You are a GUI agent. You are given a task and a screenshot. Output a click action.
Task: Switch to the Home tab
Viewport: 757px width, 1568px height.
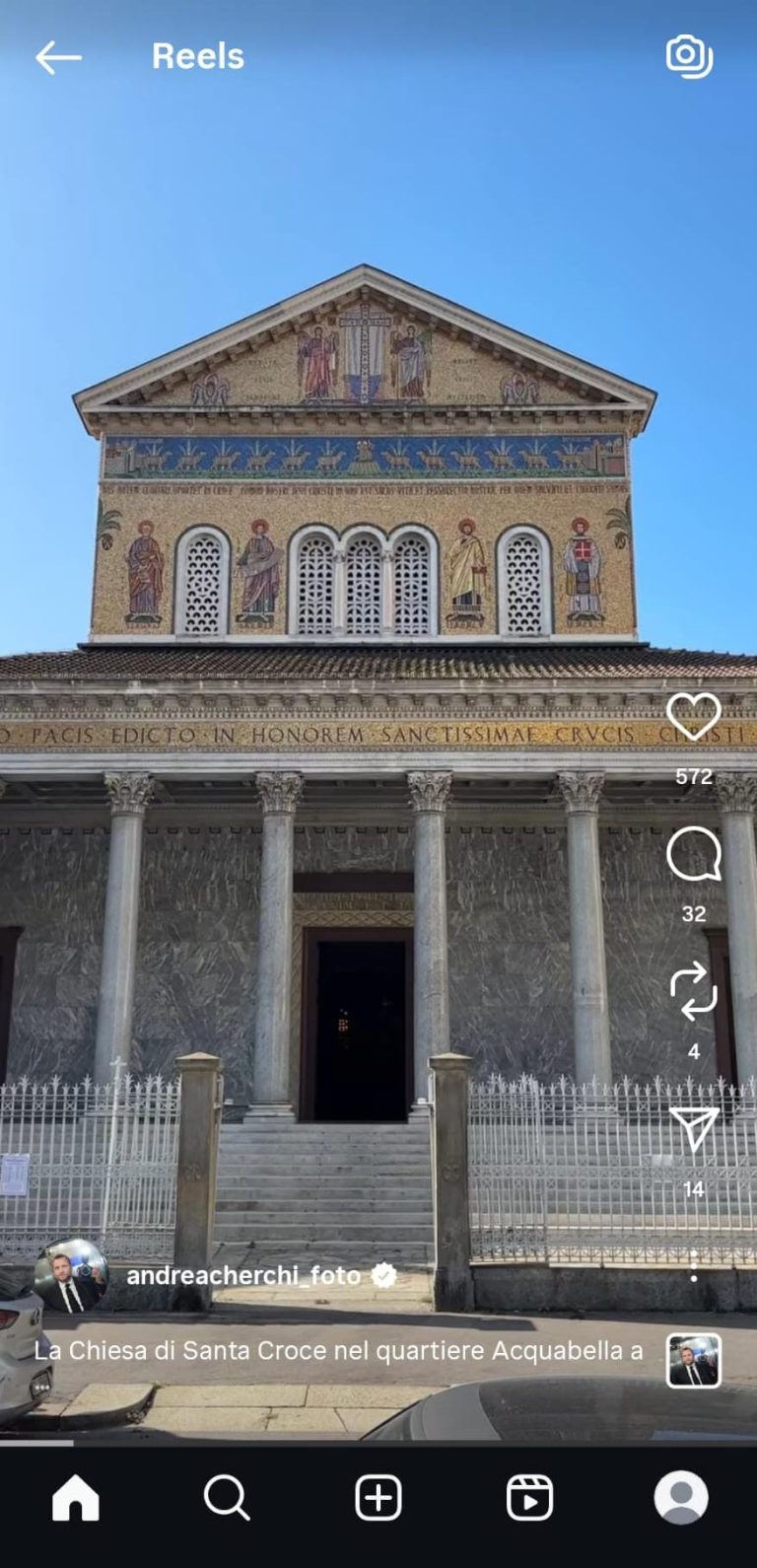coord(76,1499)
